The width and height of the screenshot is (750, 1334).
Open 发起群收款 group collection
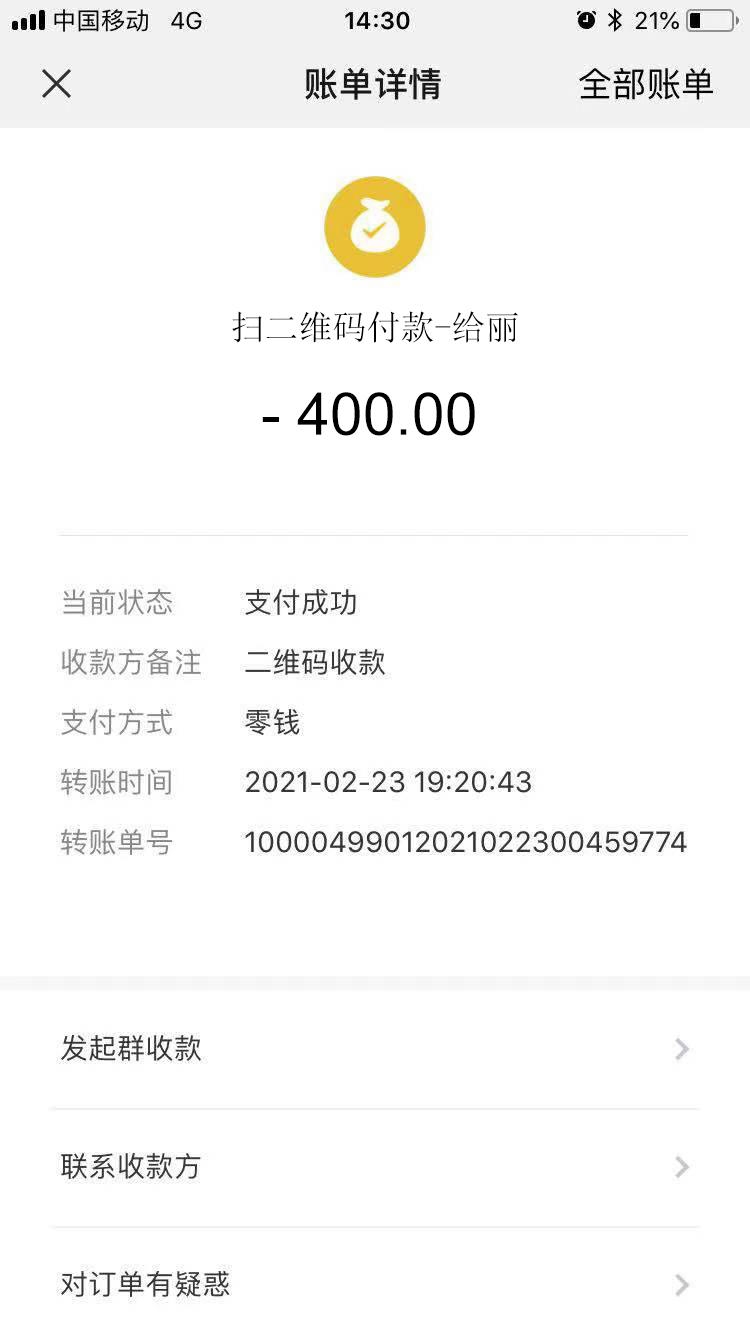374,1049
